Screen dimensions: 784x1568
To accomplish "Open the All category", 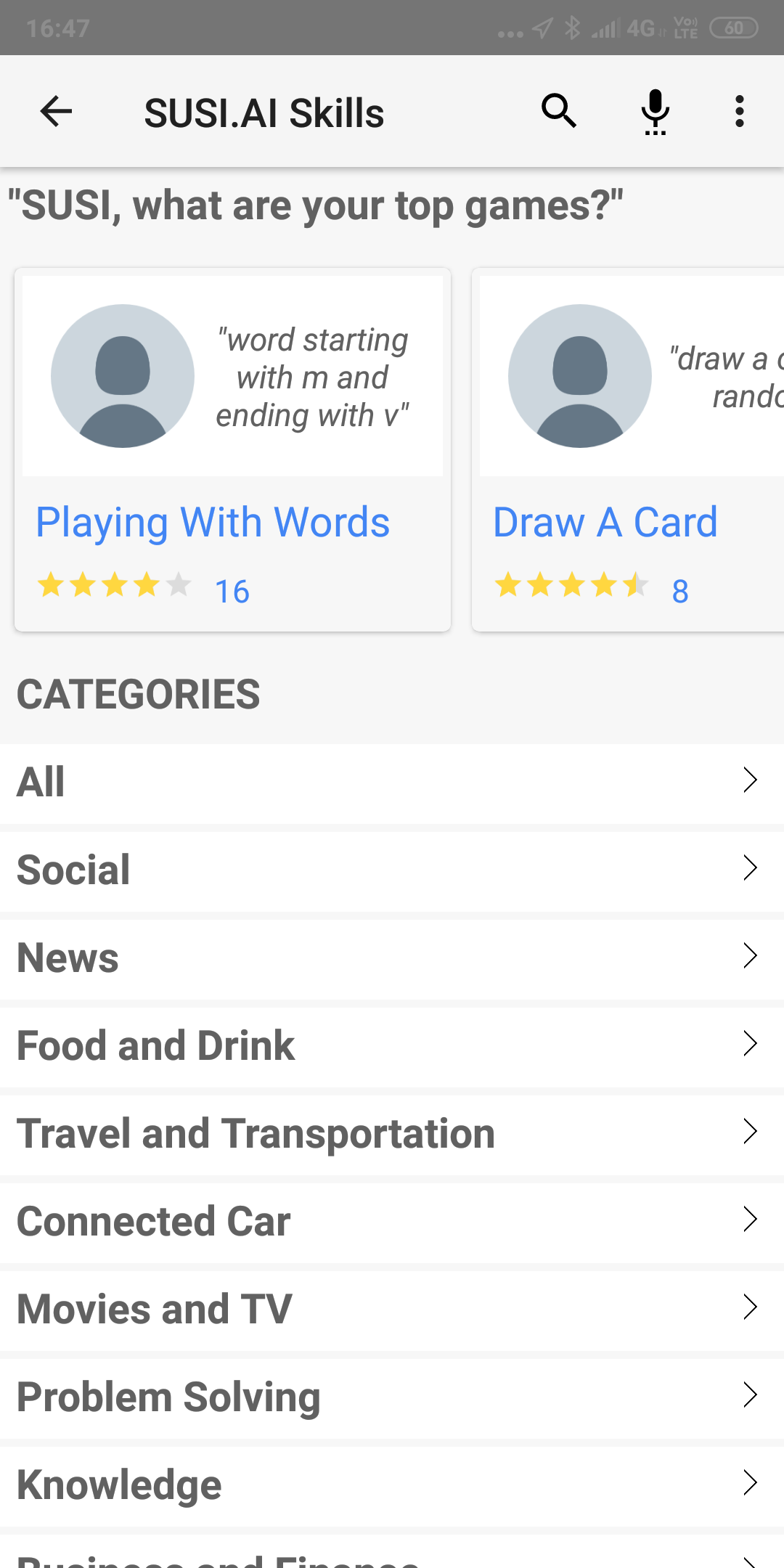I will click(x=392, y=783).
